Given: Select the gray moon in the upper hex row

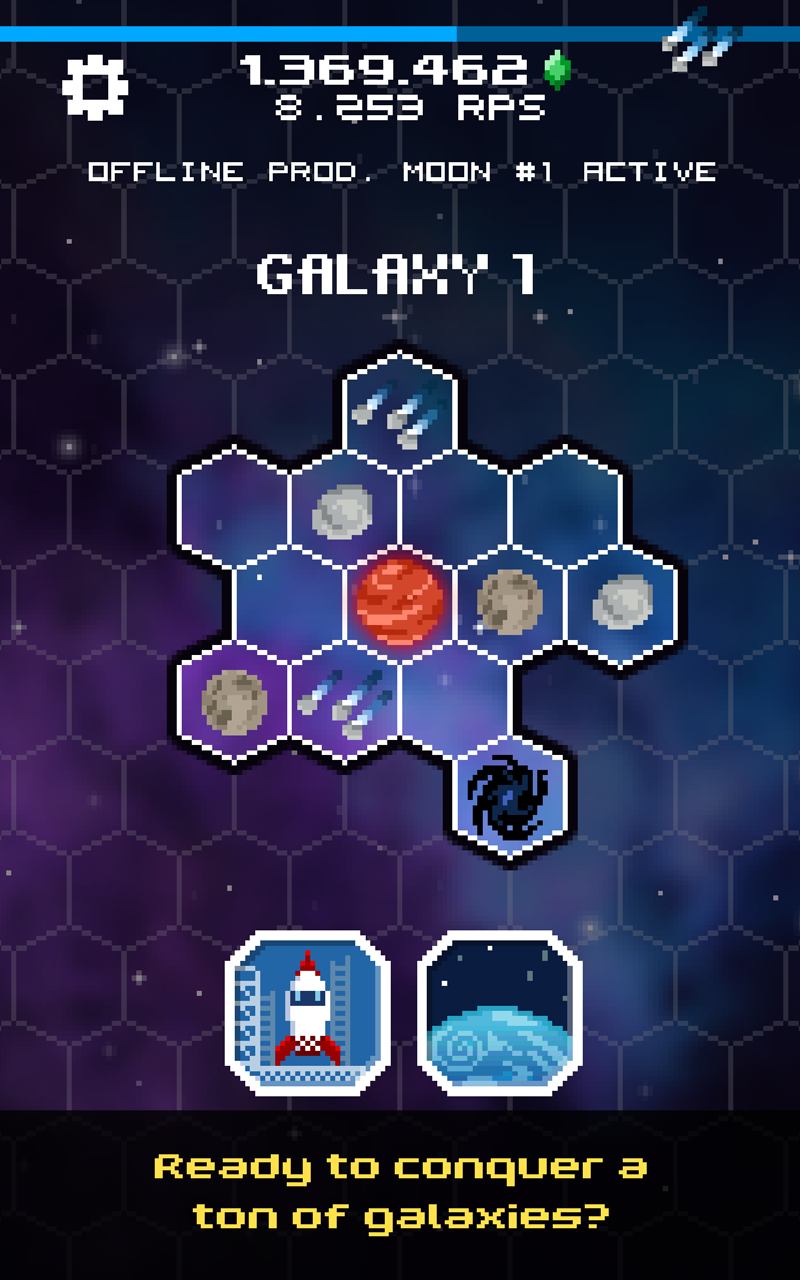Looking at the screenshot, I should [x=344, y=510].
